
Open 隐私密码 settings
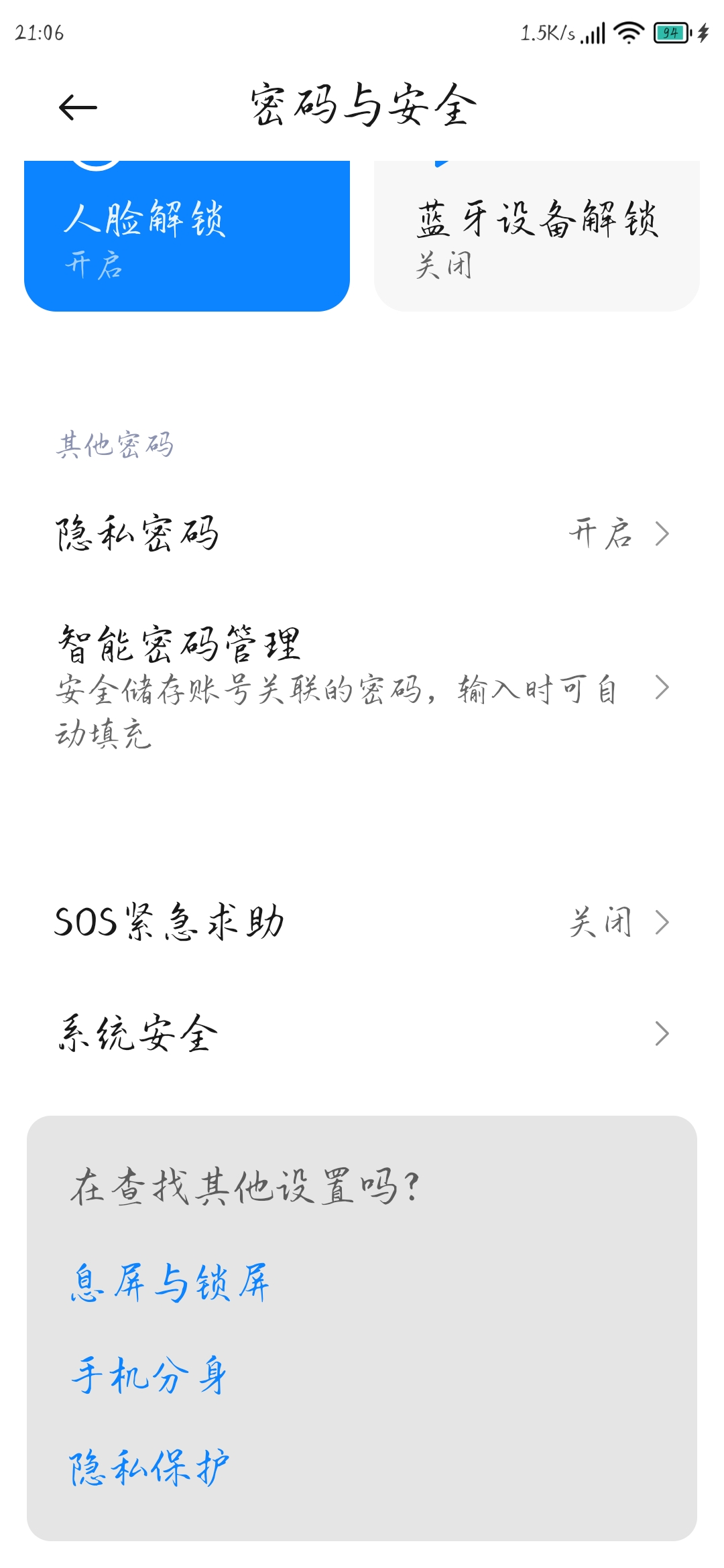pyautogui.click(x=362, y=534)
